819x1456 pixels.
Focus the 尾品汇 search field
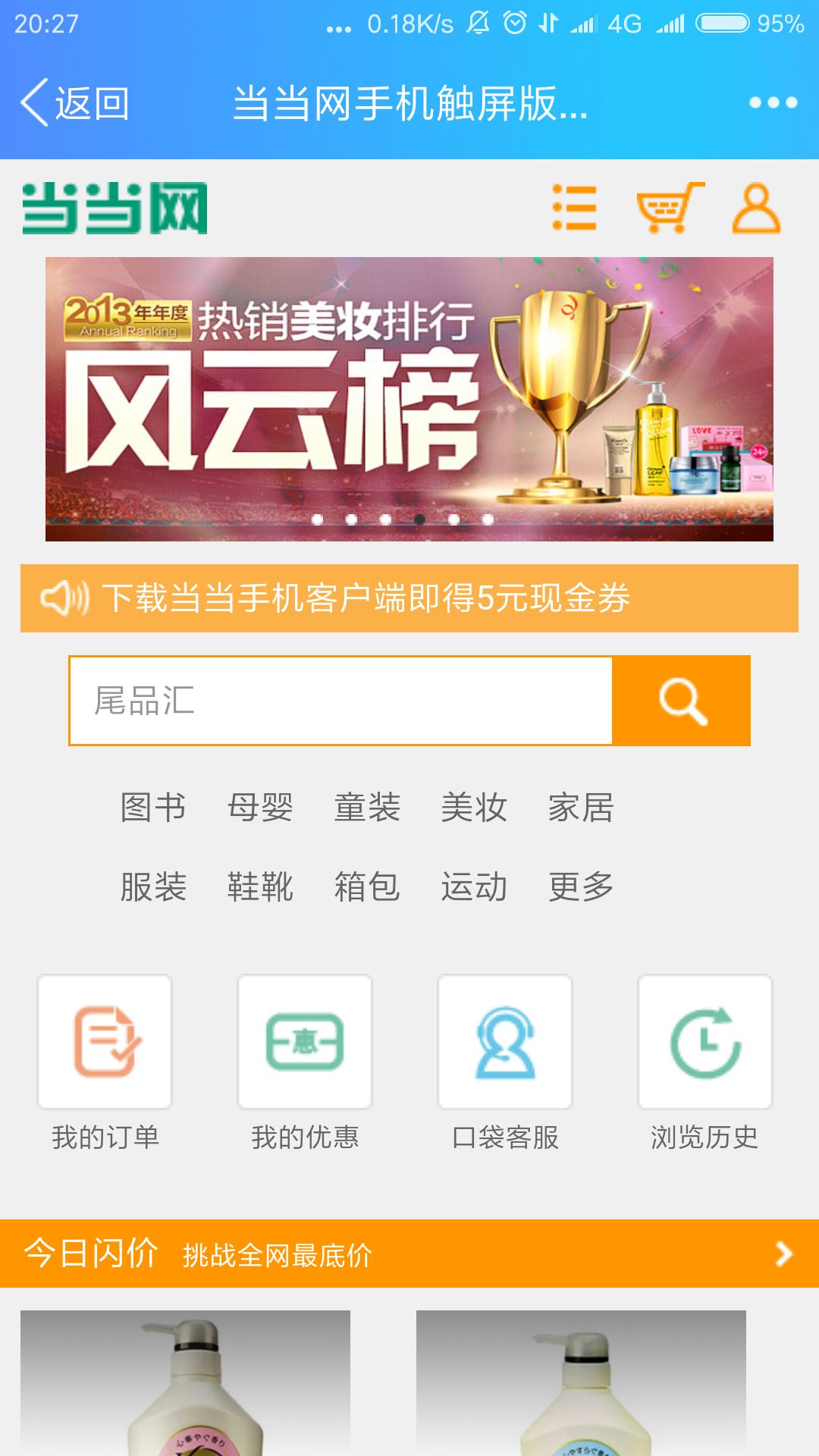click(341, 701)
